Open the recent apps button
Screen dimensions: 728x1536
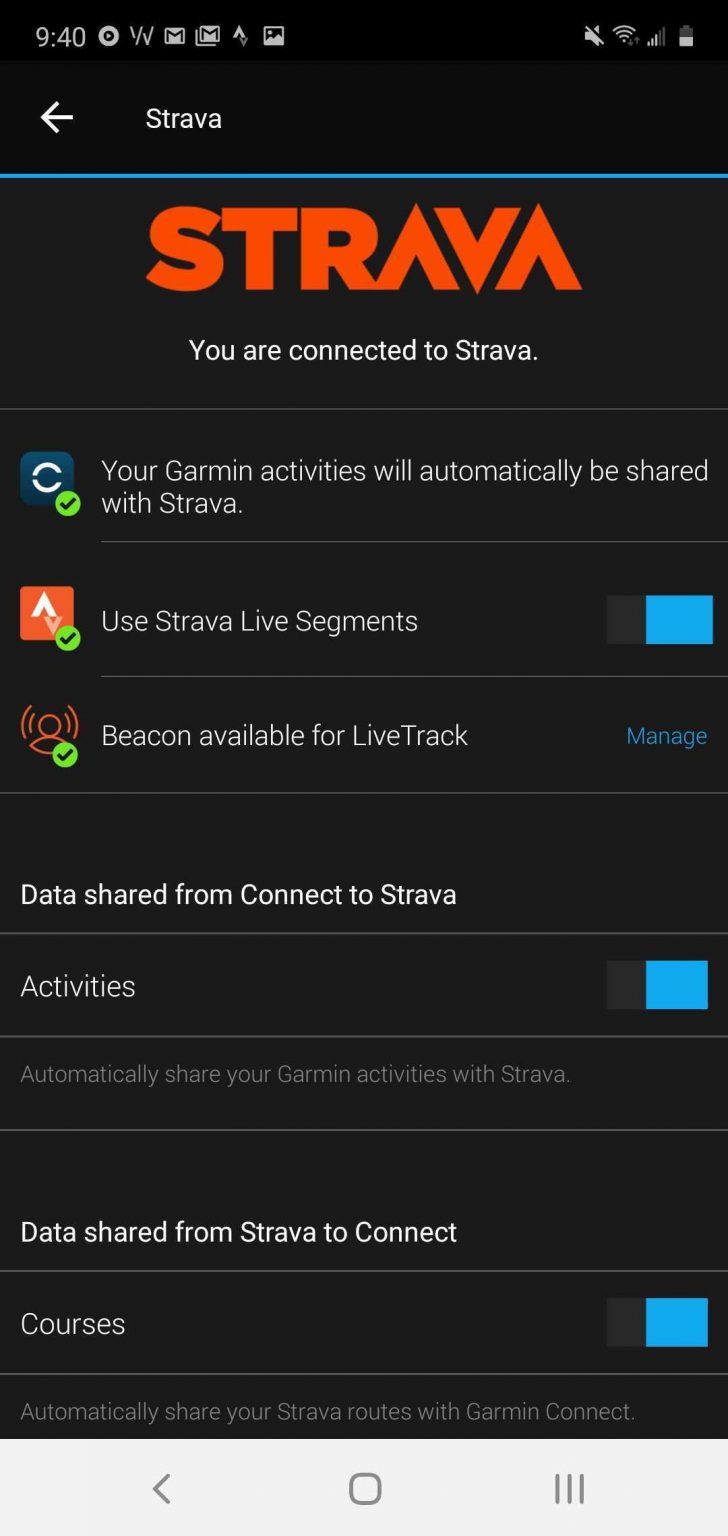coord(568,1487)
